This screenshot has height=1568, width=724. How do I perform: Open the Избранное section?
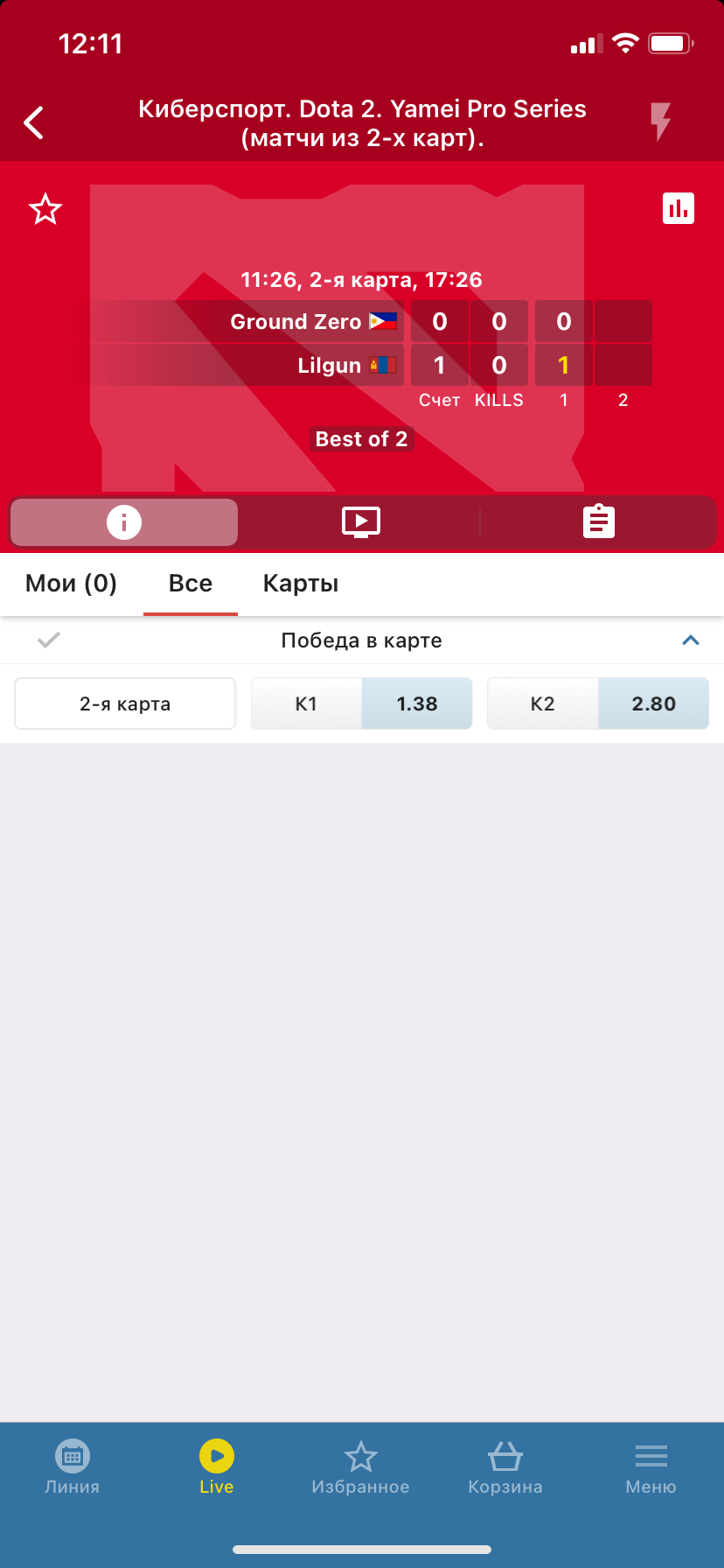[x=360, y=1467]
